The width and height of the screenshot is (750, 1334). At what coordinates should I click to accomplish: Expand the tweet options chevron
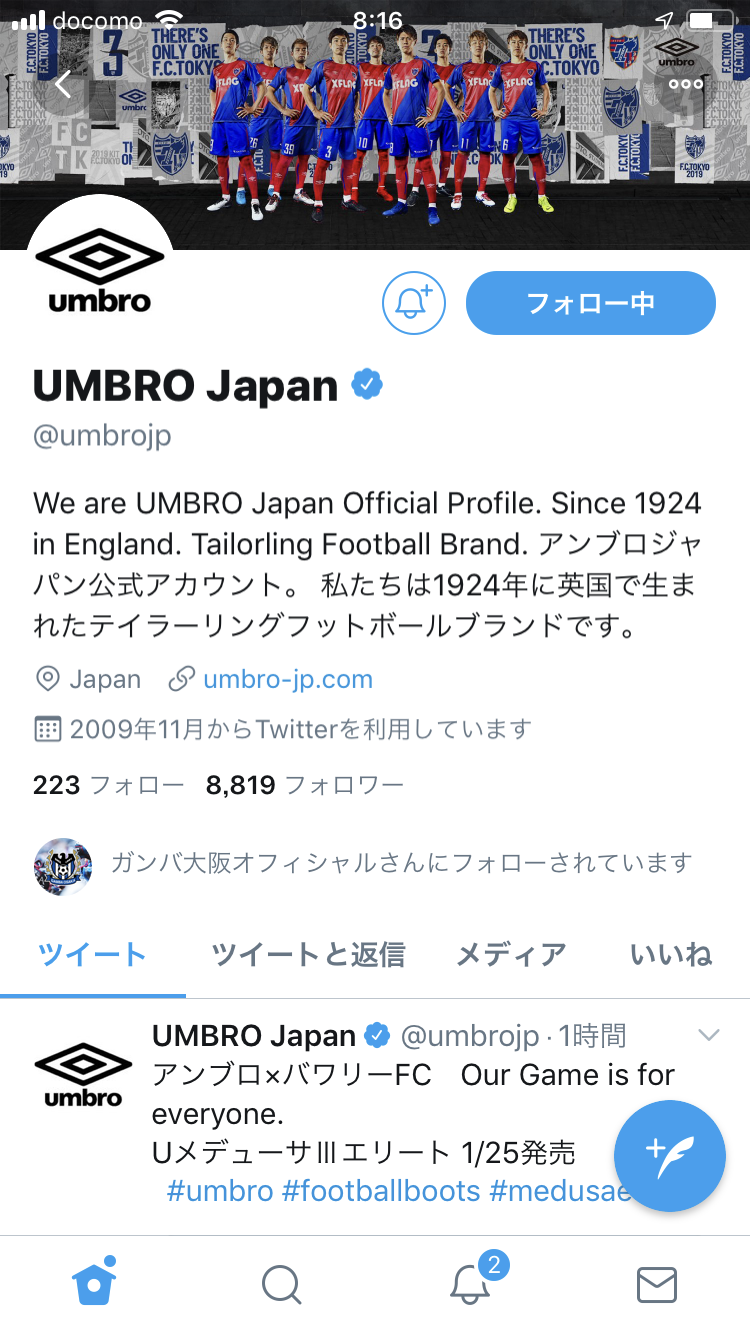(x=708, y=1036)
